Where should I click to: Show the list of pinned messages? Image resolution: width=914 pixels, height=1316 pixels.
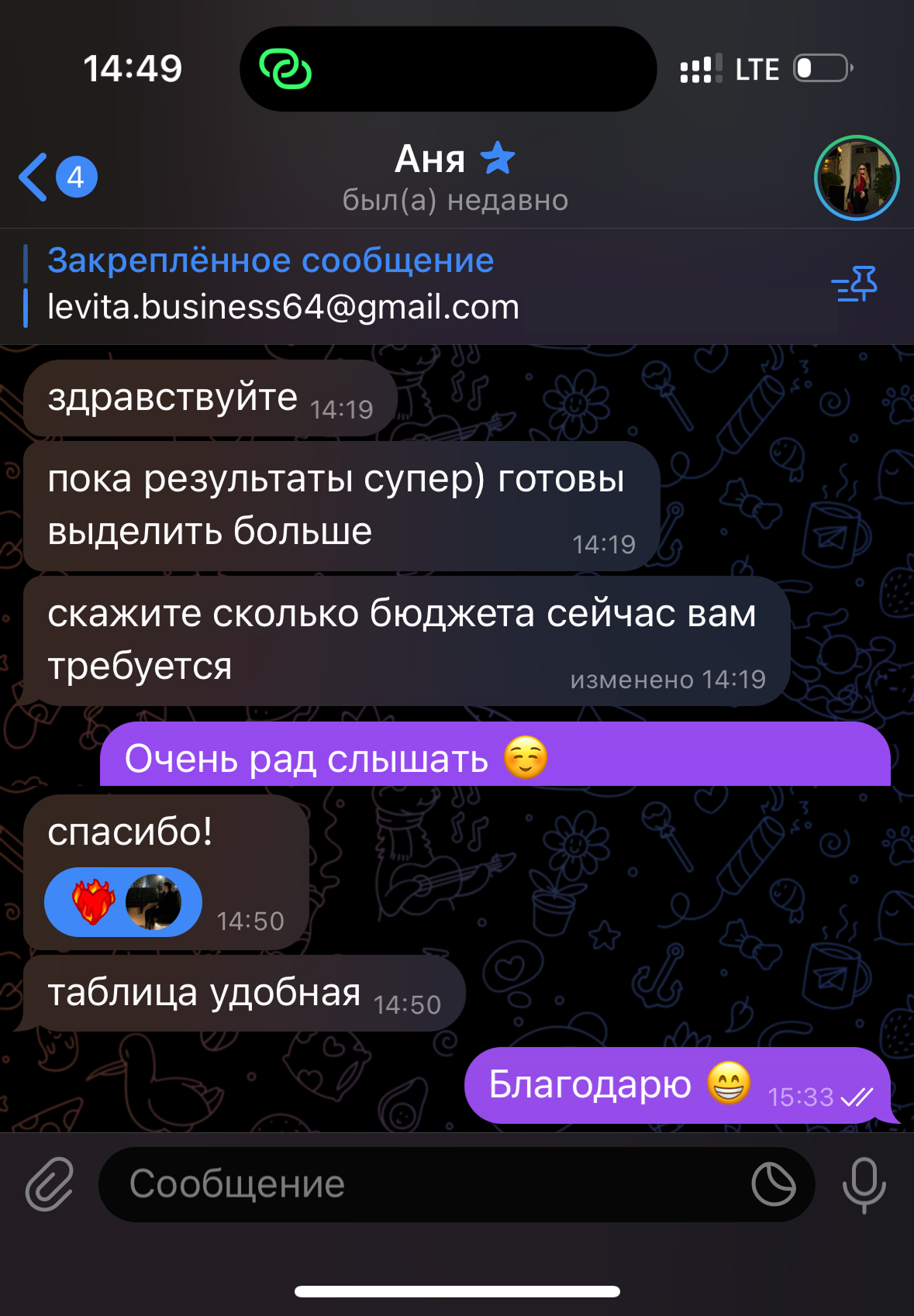(x=854, y=284)
